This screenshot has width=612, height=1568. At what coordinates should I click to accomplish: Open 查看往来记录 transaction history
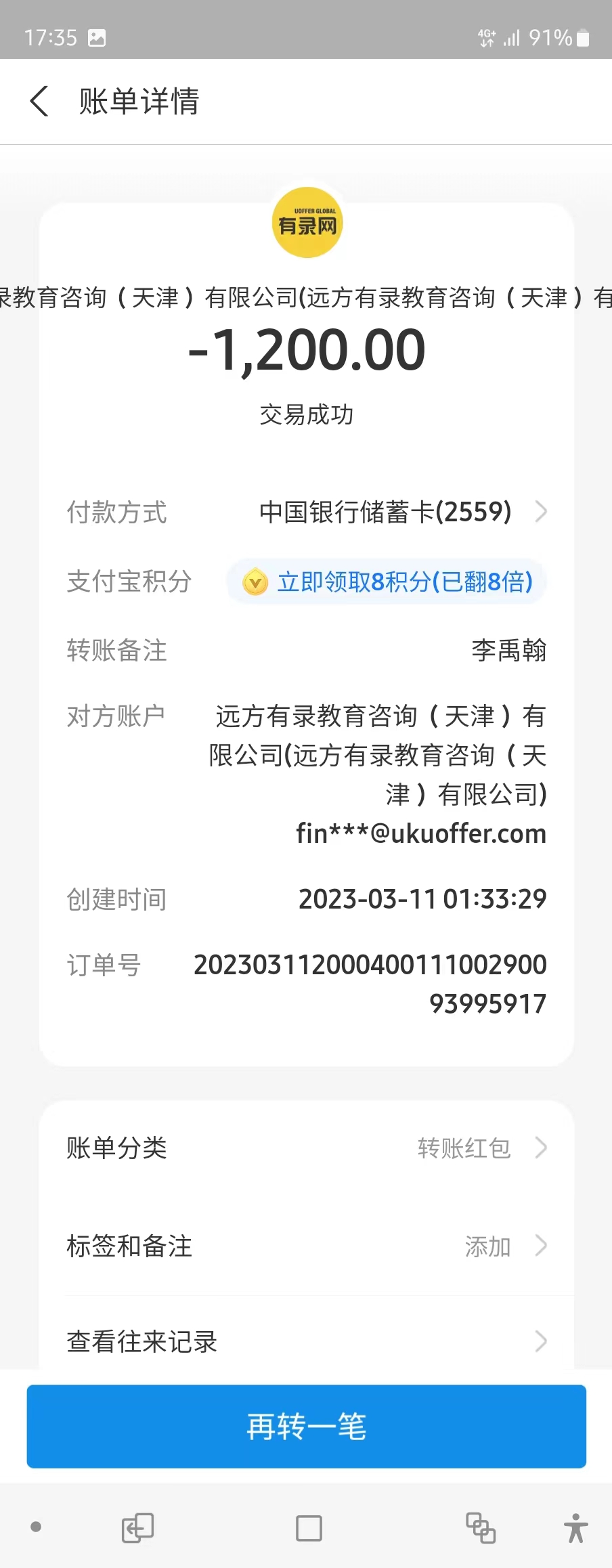[306, 1341]
